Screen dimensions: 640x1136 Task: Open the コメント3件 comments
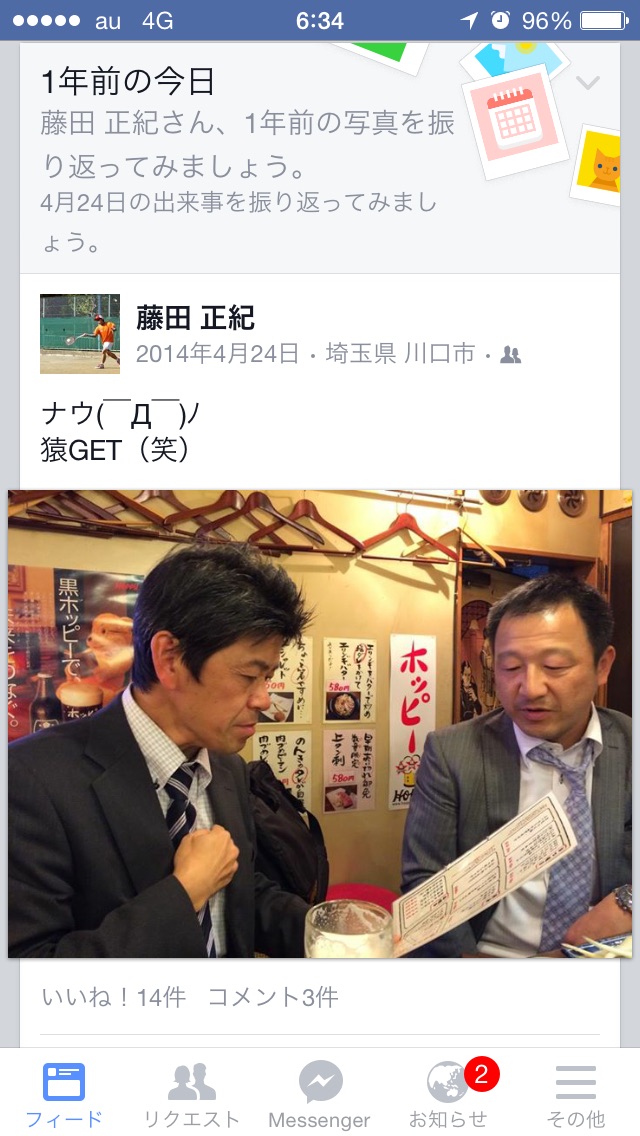[273, 997]
